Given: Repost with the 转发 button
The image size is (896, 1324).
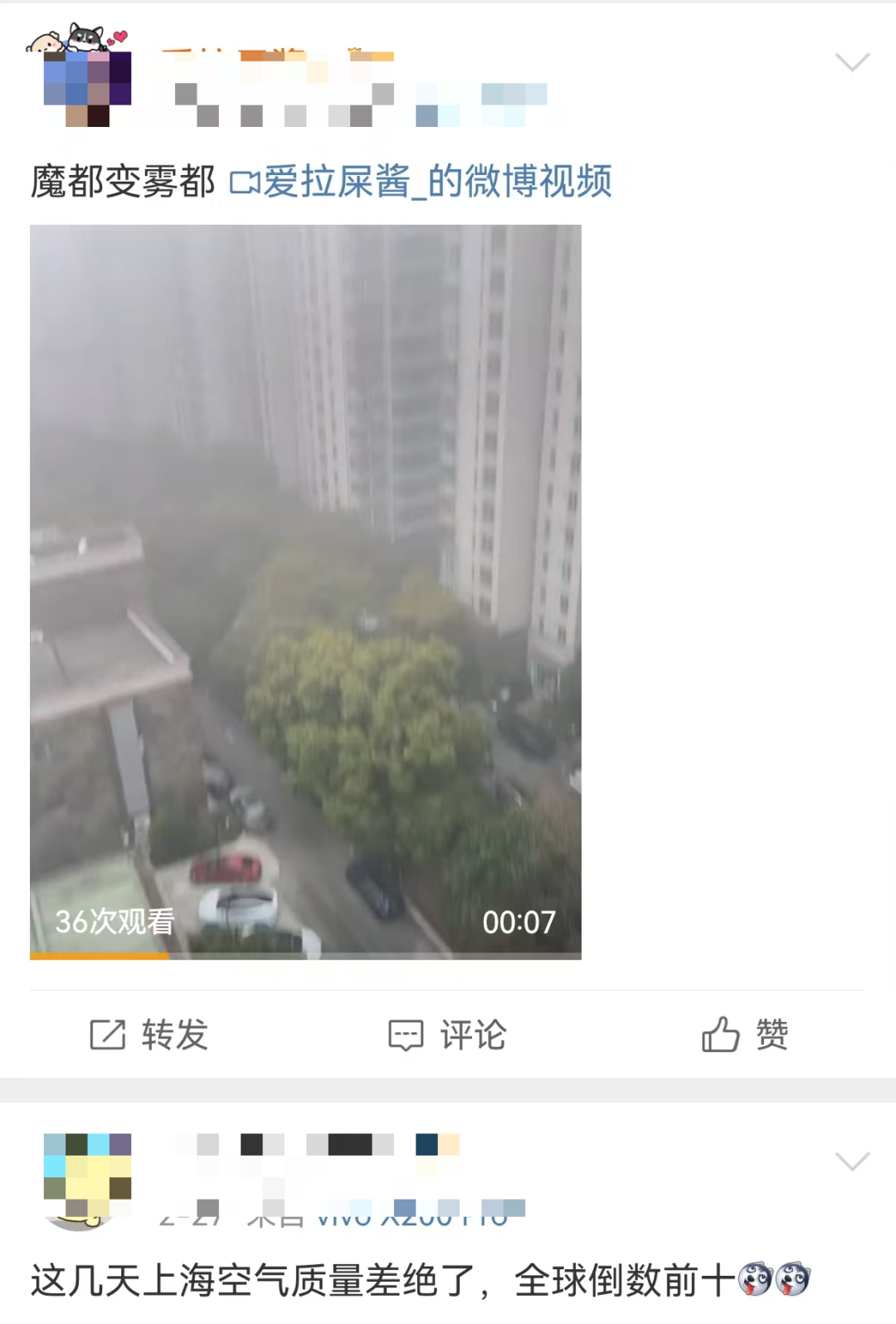Looking at the screenshot, I should pos(149,1034).
